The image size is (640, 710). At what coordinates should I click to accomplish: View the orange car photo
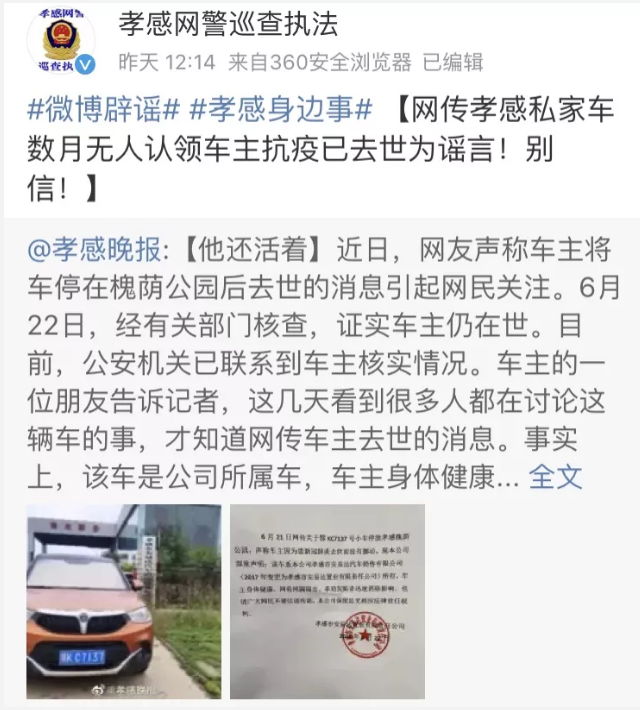[x=124, y=600]
